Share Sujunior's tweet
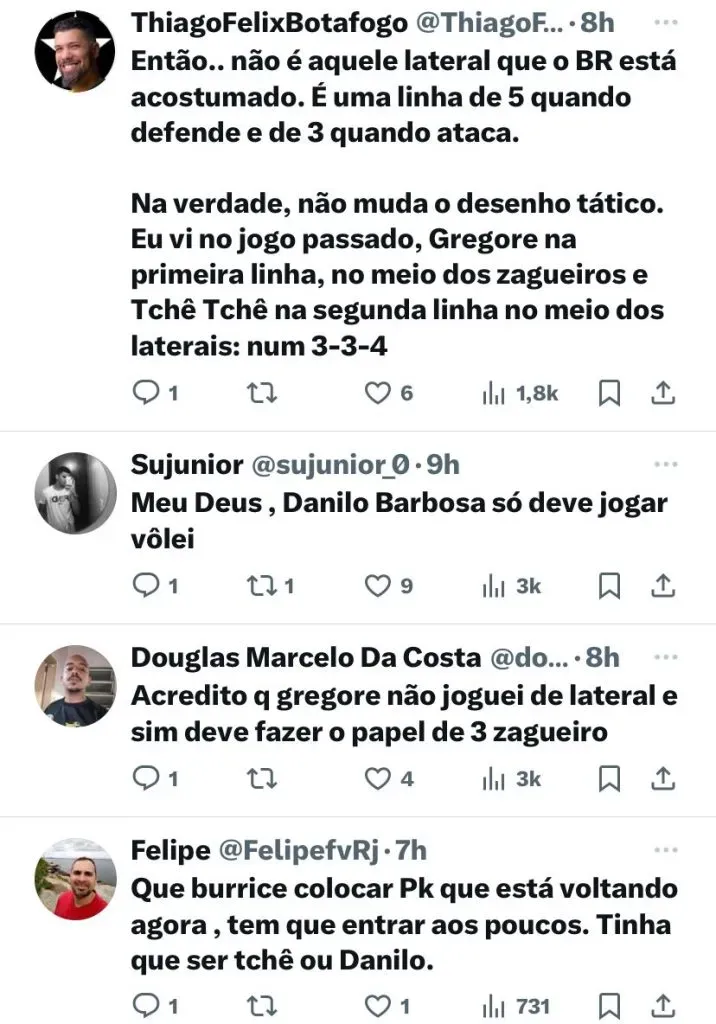 (x=663, y=586)
